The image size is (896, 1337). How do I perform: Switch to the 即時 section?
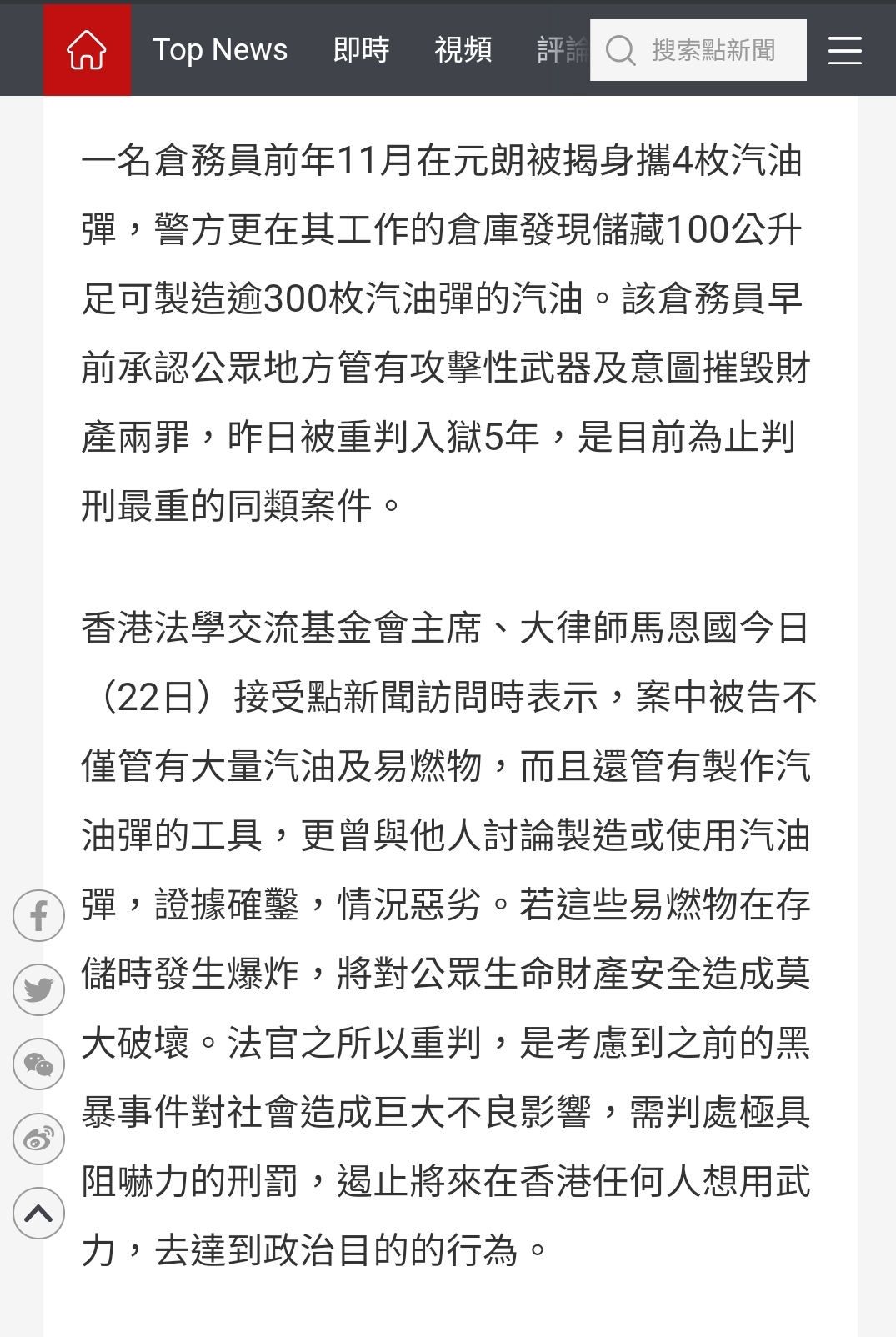361,50
